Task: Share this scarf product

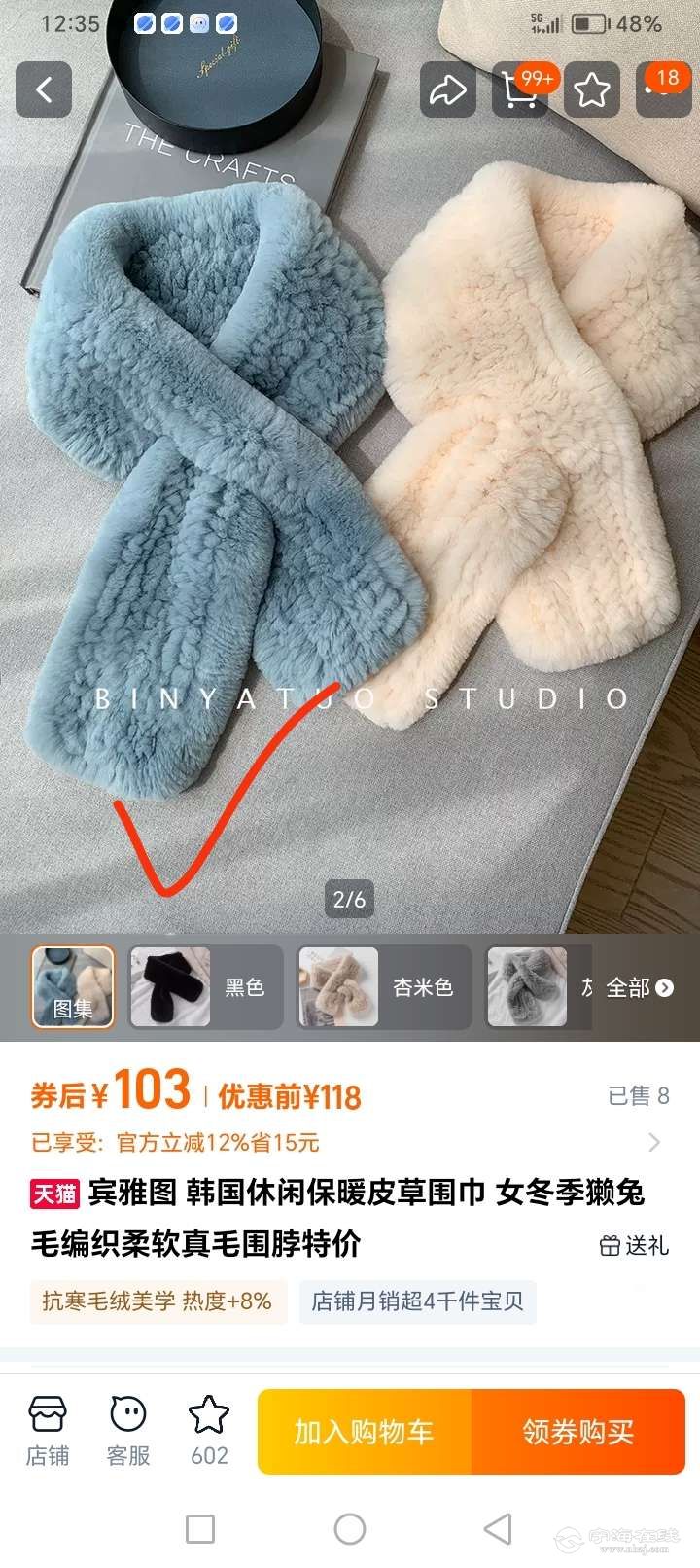Action: click(x=448, y=90)
